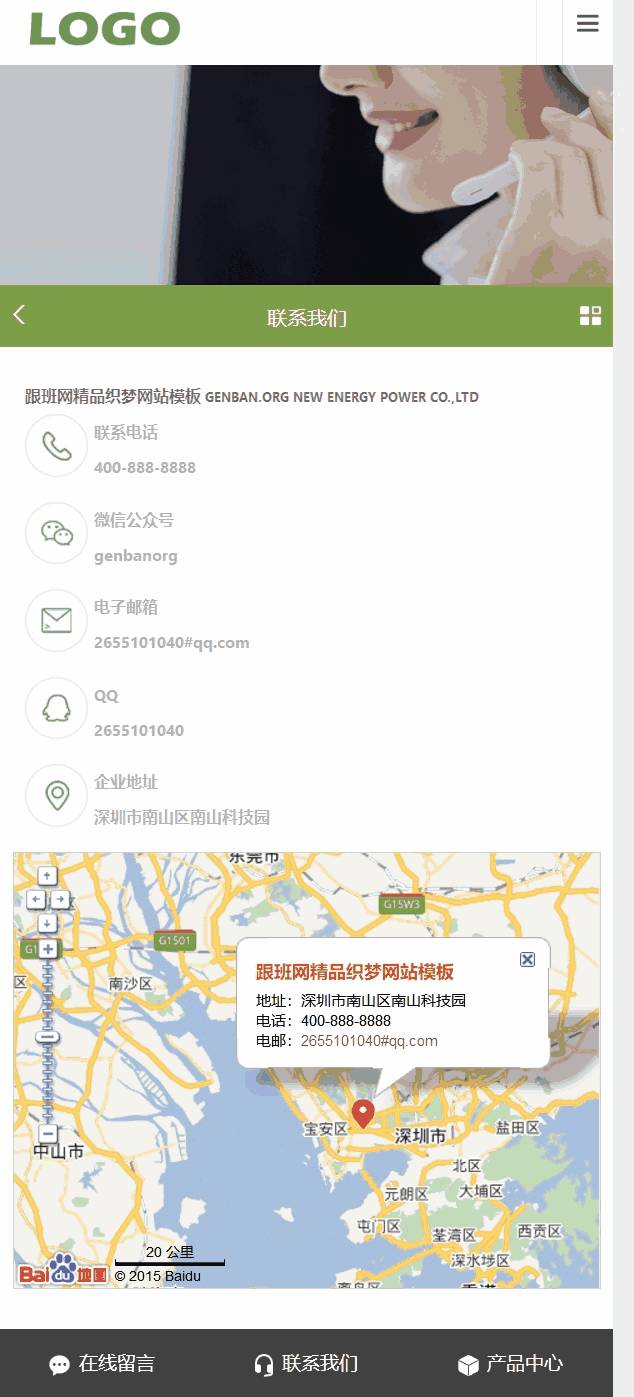Viewport: 634px width, 1397px height.
Task: Zoom in on the map
Action: point(47,948)
